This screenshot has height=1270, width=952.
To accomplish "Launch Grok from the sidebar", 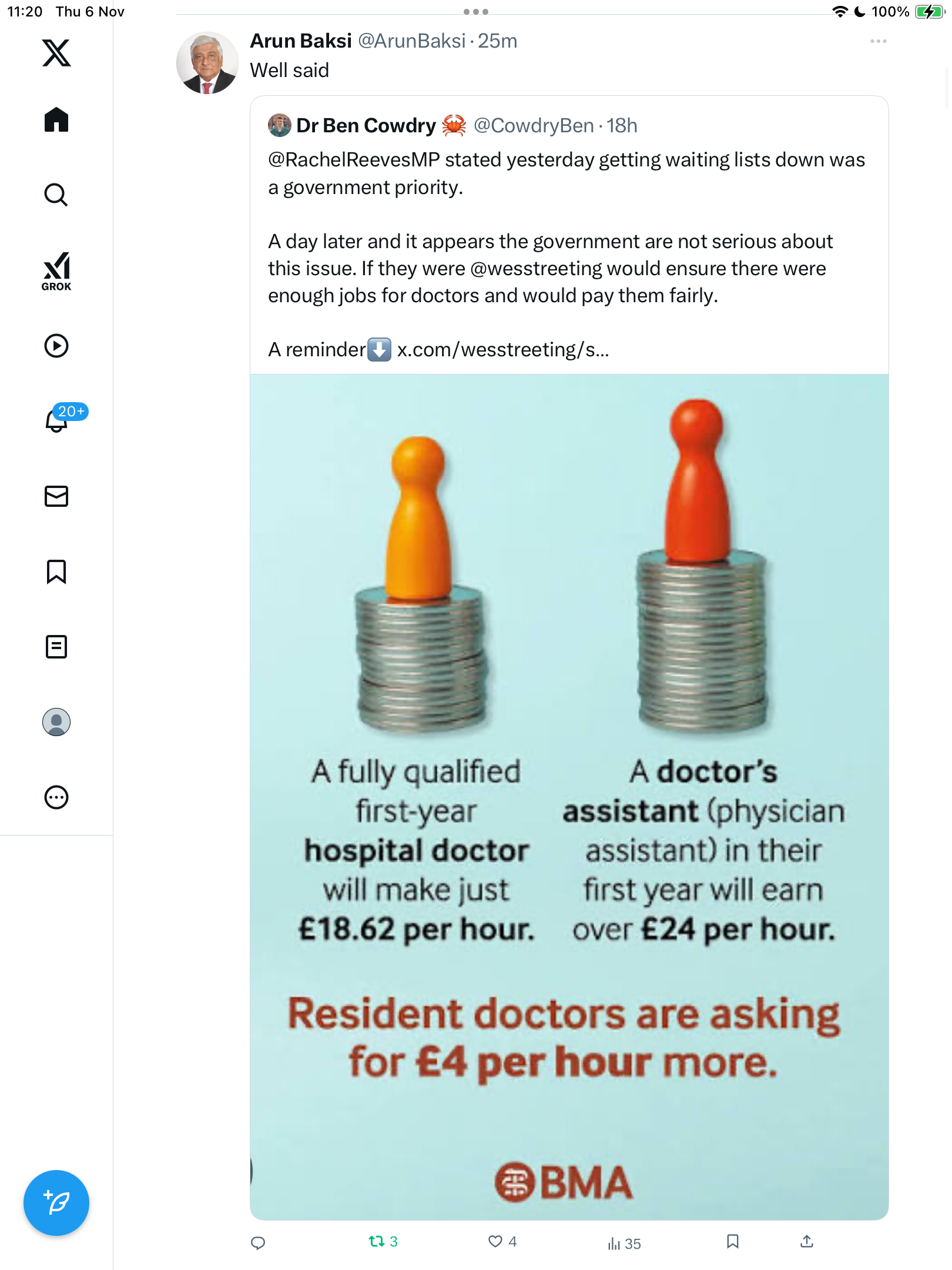I will tap(56, 272).
